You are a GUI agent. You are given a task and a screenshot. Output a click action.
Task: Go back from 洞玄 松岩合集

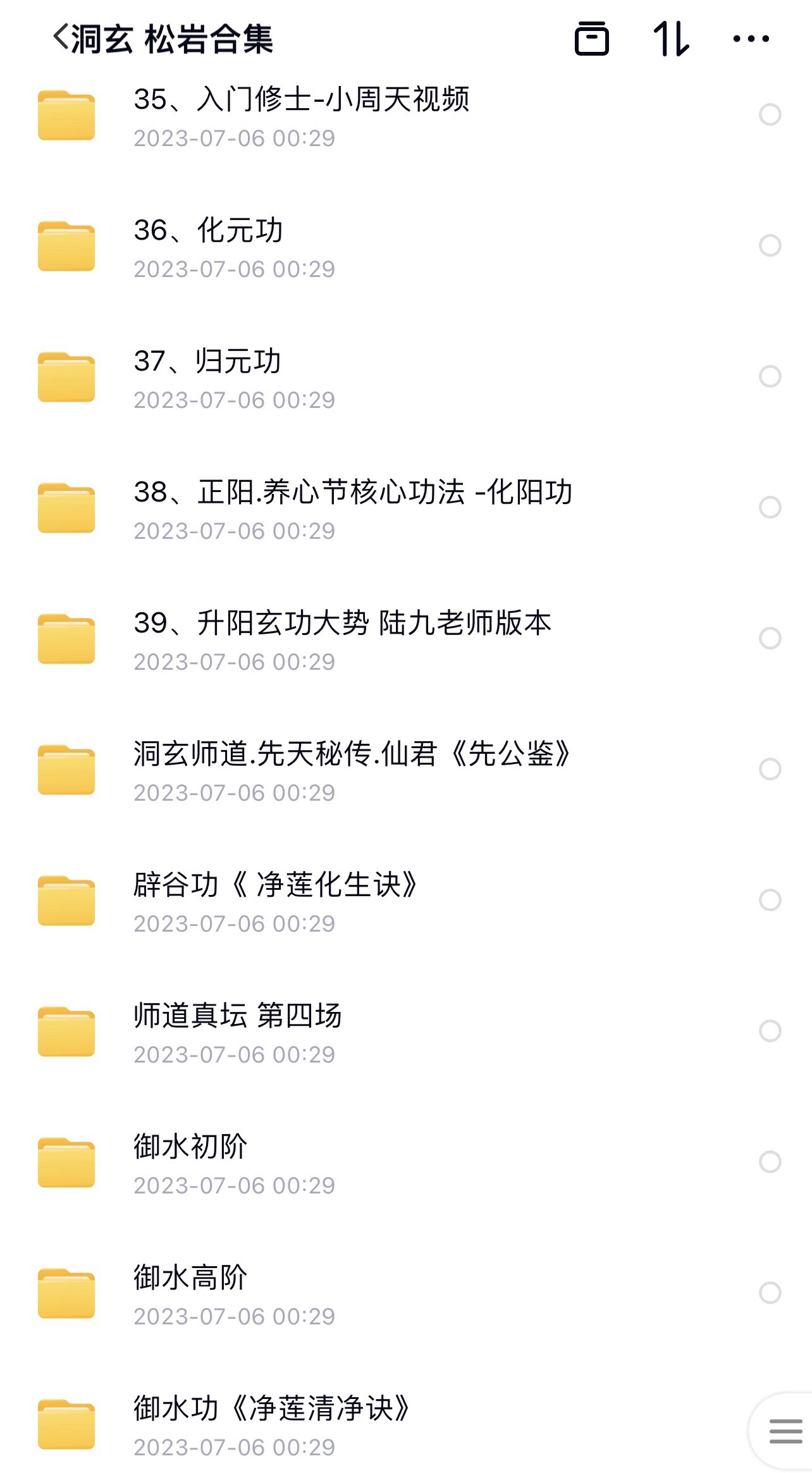(61, 38)
